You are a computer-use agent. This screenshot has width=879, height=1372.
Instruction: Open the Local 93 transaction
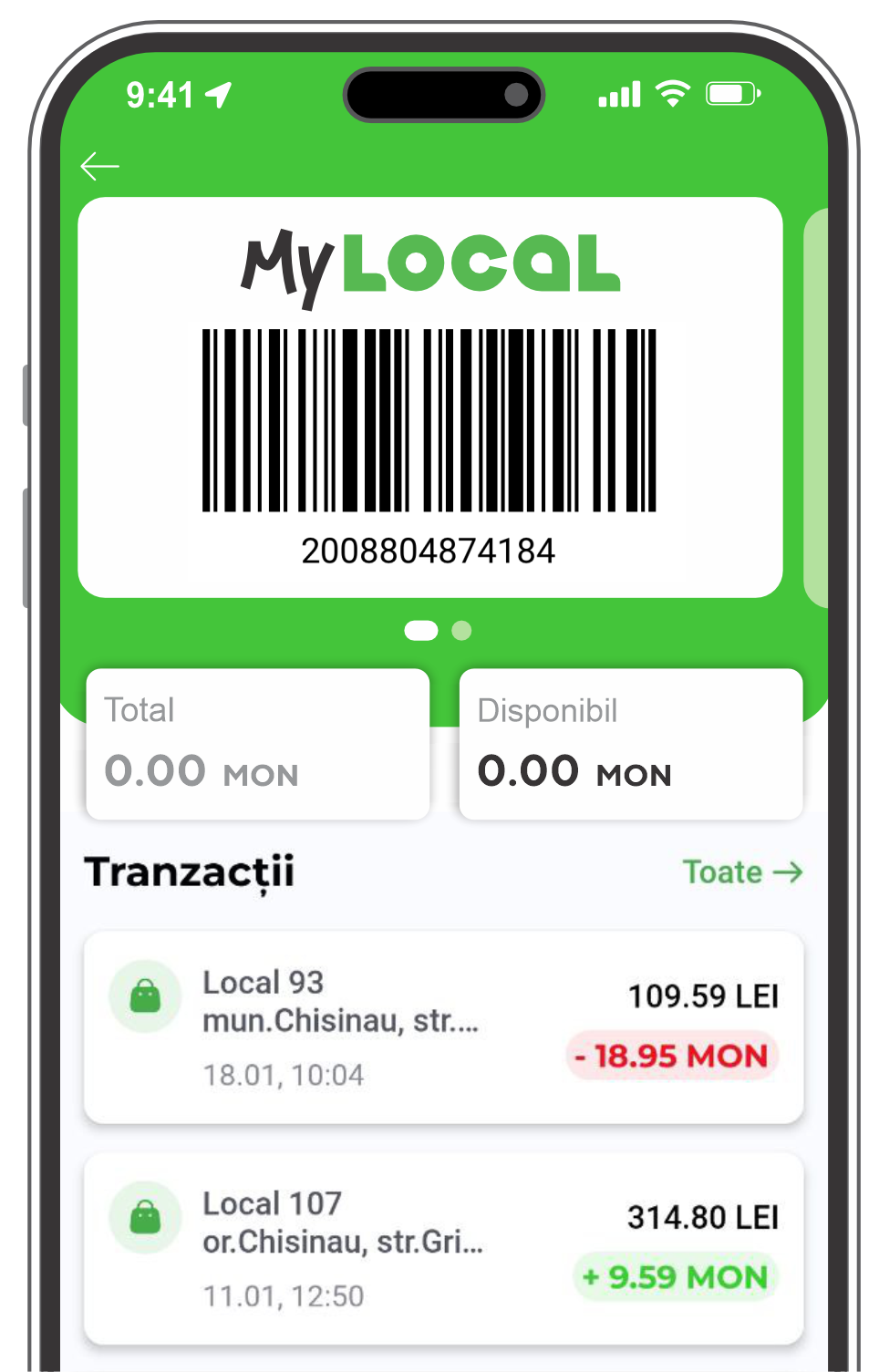pyautogui.click(x=443, y=1027)
